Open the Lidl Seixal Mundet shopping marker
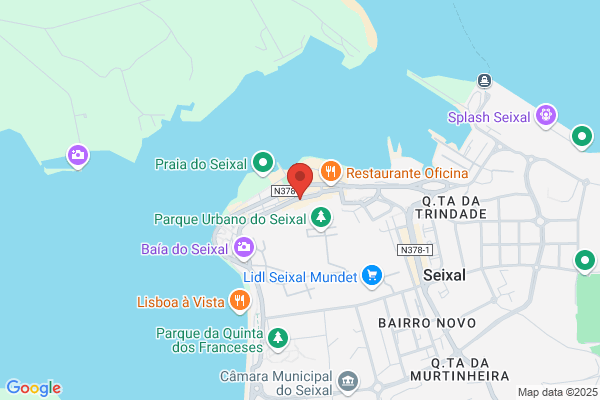Viewport: 600px width, 400px height. point(372,276)
